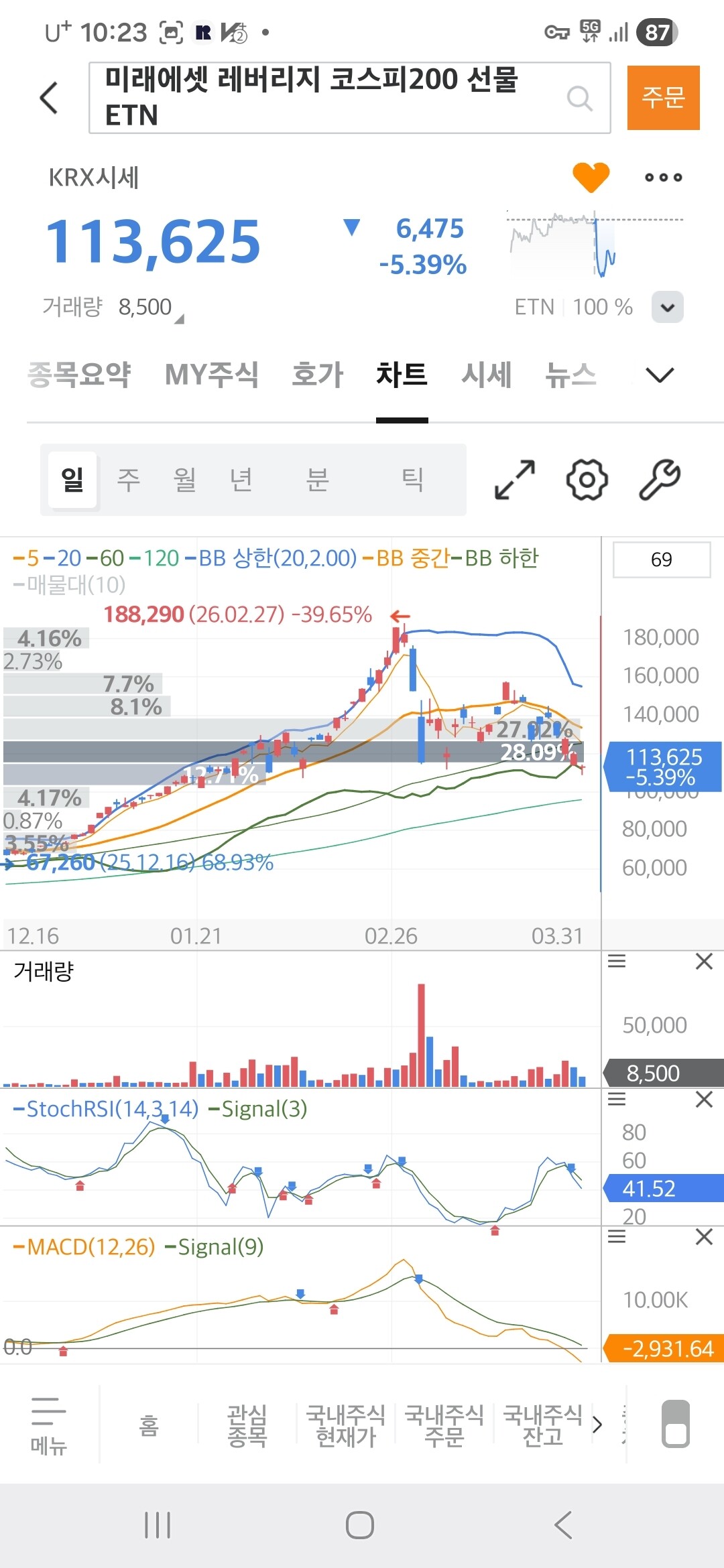
Task: Select the 분 minute chart period
Action: click(x=317, y=480)
